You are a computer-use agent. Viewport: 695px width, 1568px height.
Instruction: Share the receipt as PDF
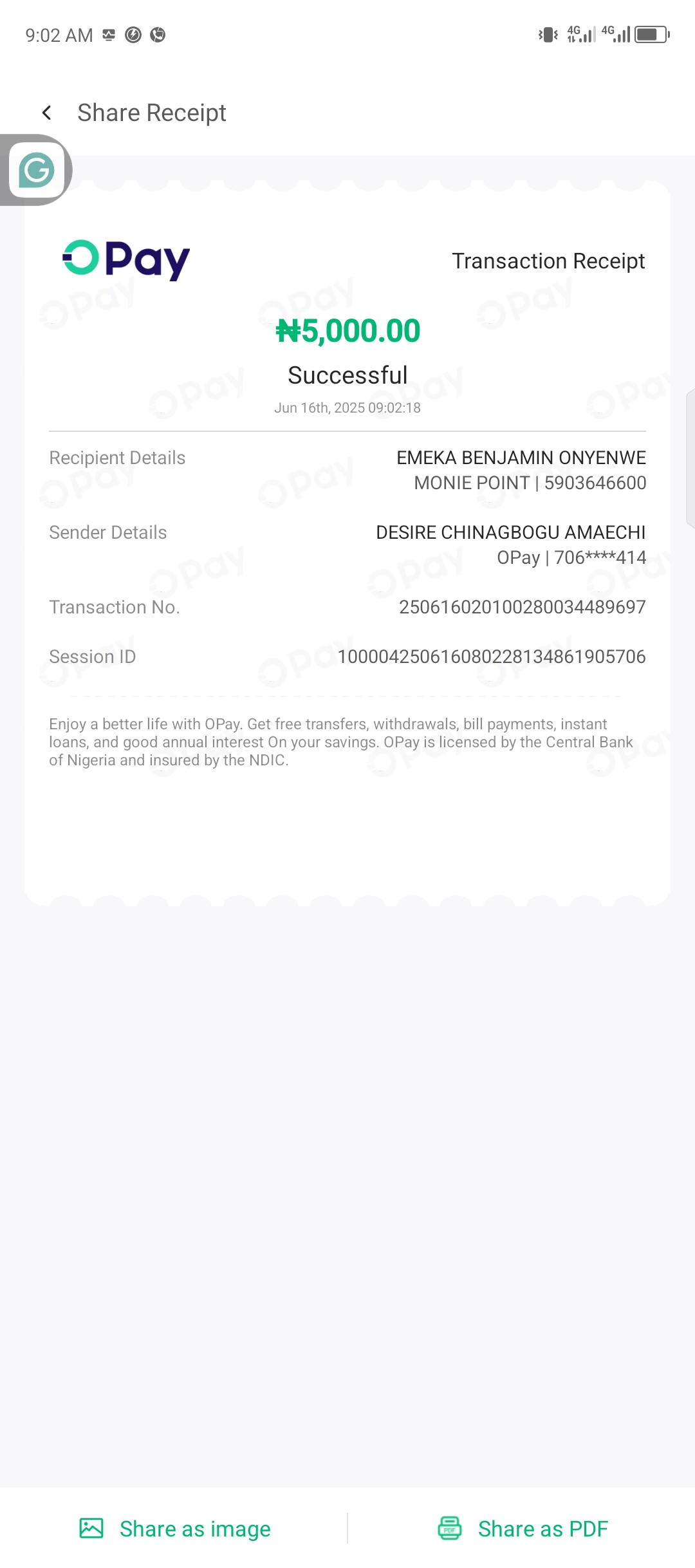(x=523, y=1528)
